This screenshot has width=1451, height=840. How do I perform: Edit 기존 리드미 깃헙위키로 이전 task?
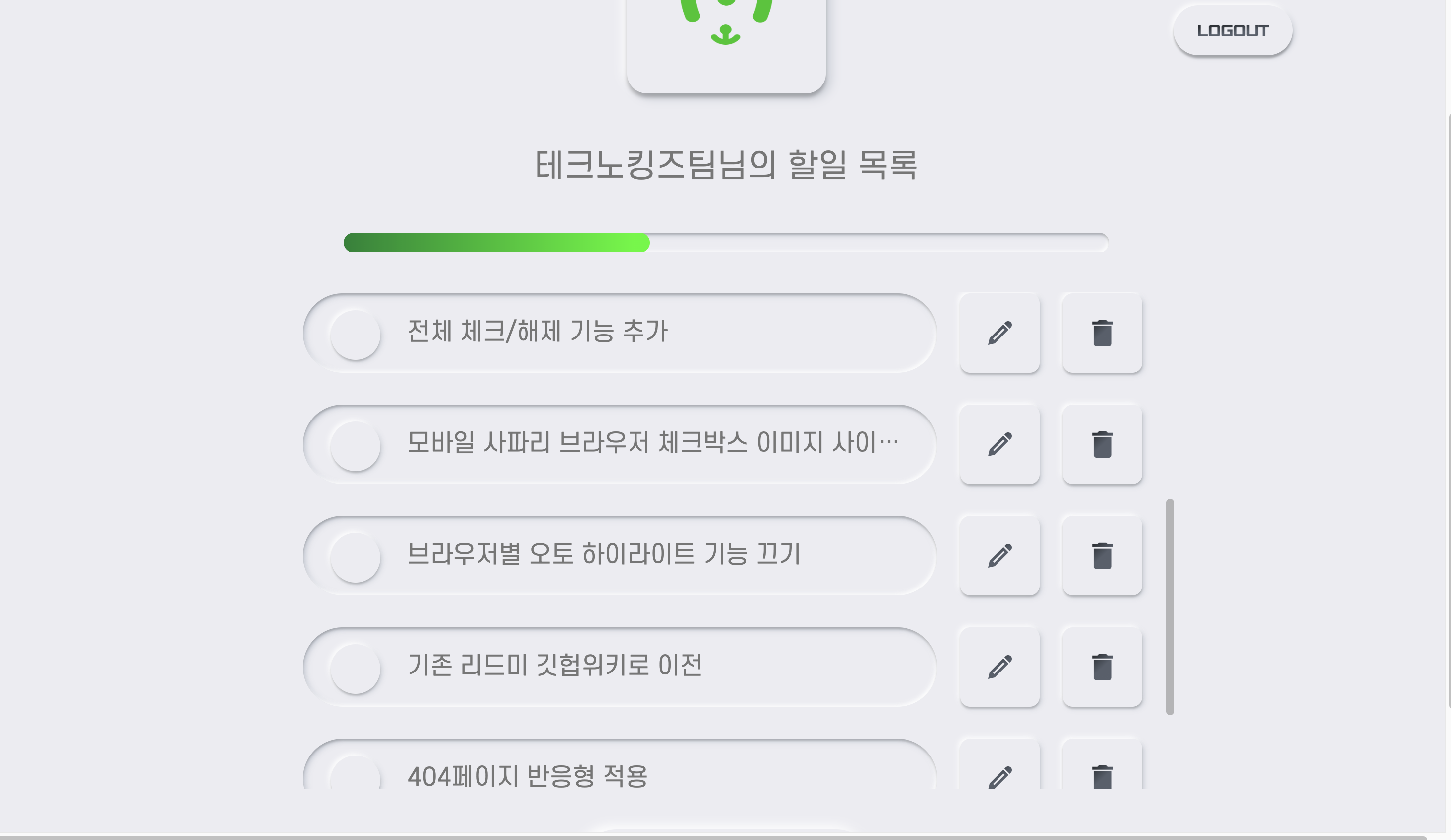coord(999,667)
